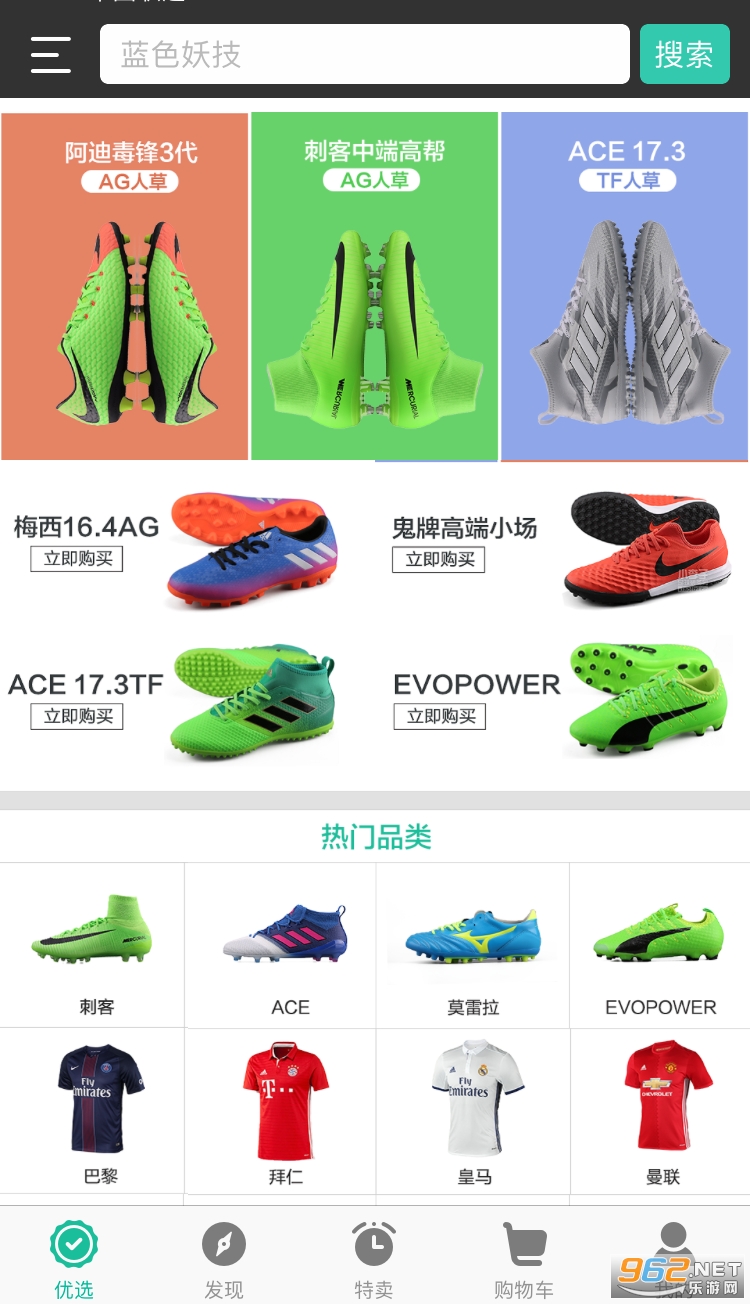This screenshot has width=750, height=1304.
Task: Switch to the 特卖 tab
Action: click(x=374, y=1260)
